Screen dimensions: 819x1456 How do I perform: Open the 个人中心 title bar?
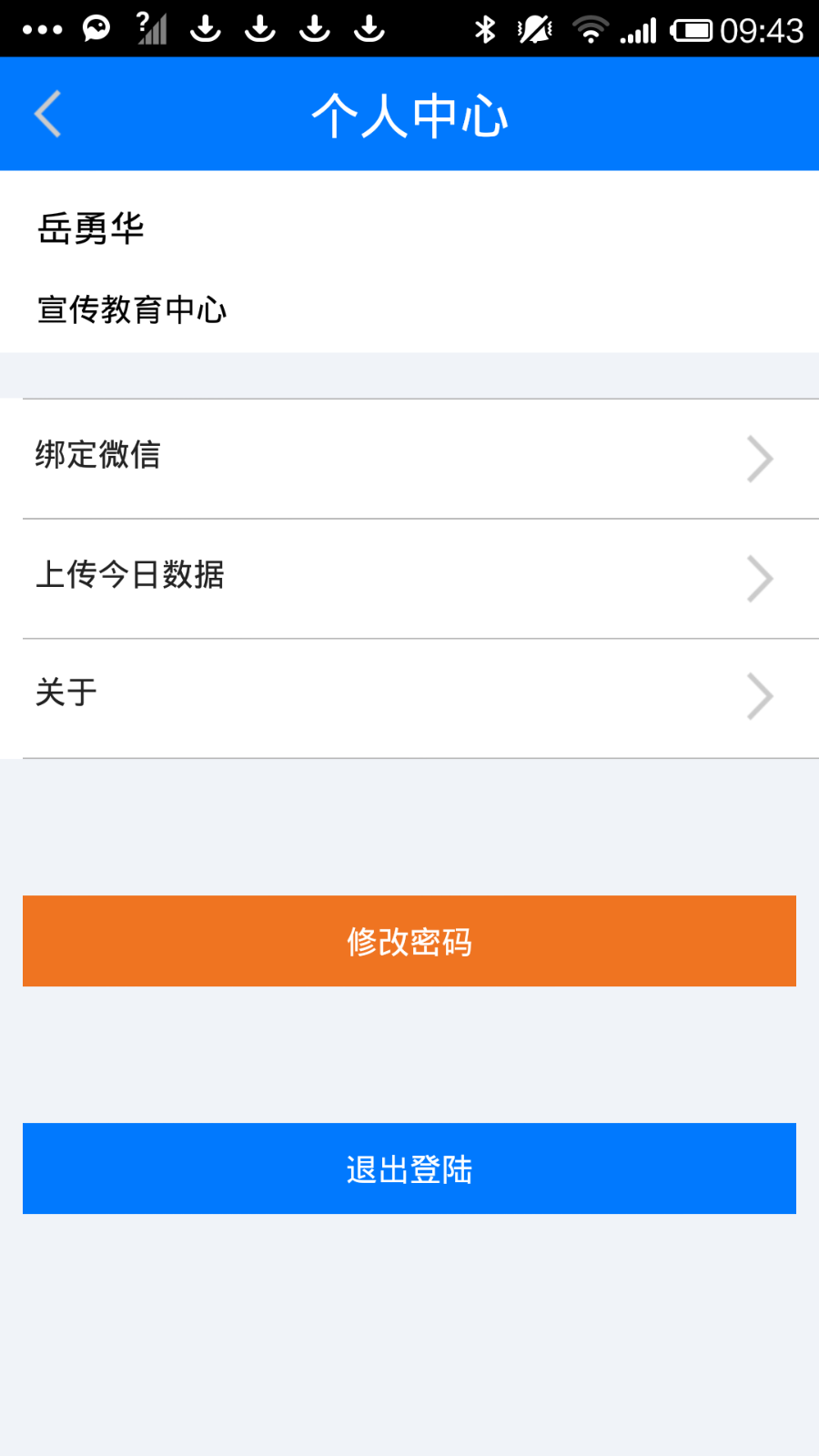(409, 114)
